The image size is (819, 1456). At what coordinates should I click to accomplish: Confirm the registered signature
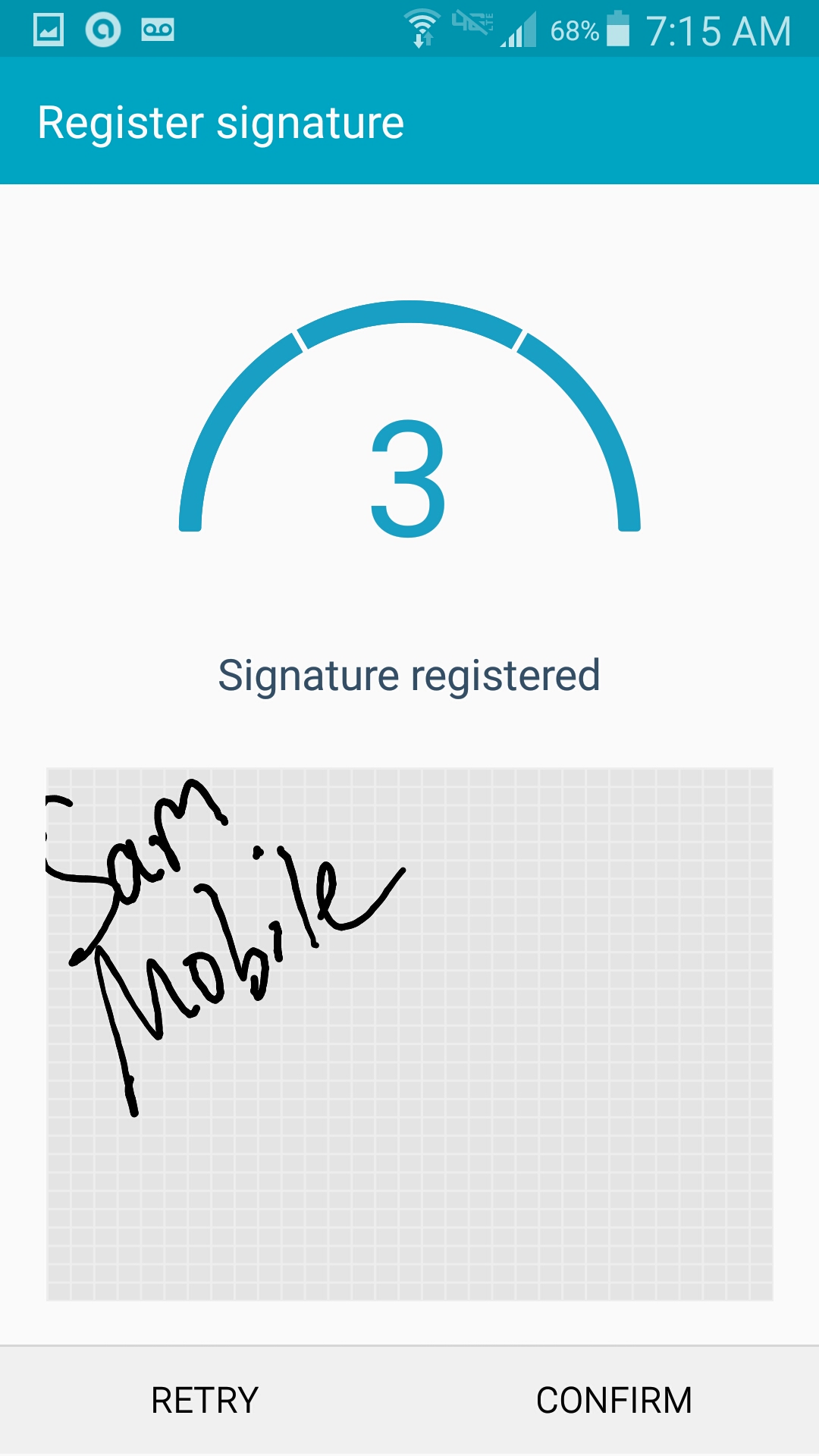click(613, 1400)
